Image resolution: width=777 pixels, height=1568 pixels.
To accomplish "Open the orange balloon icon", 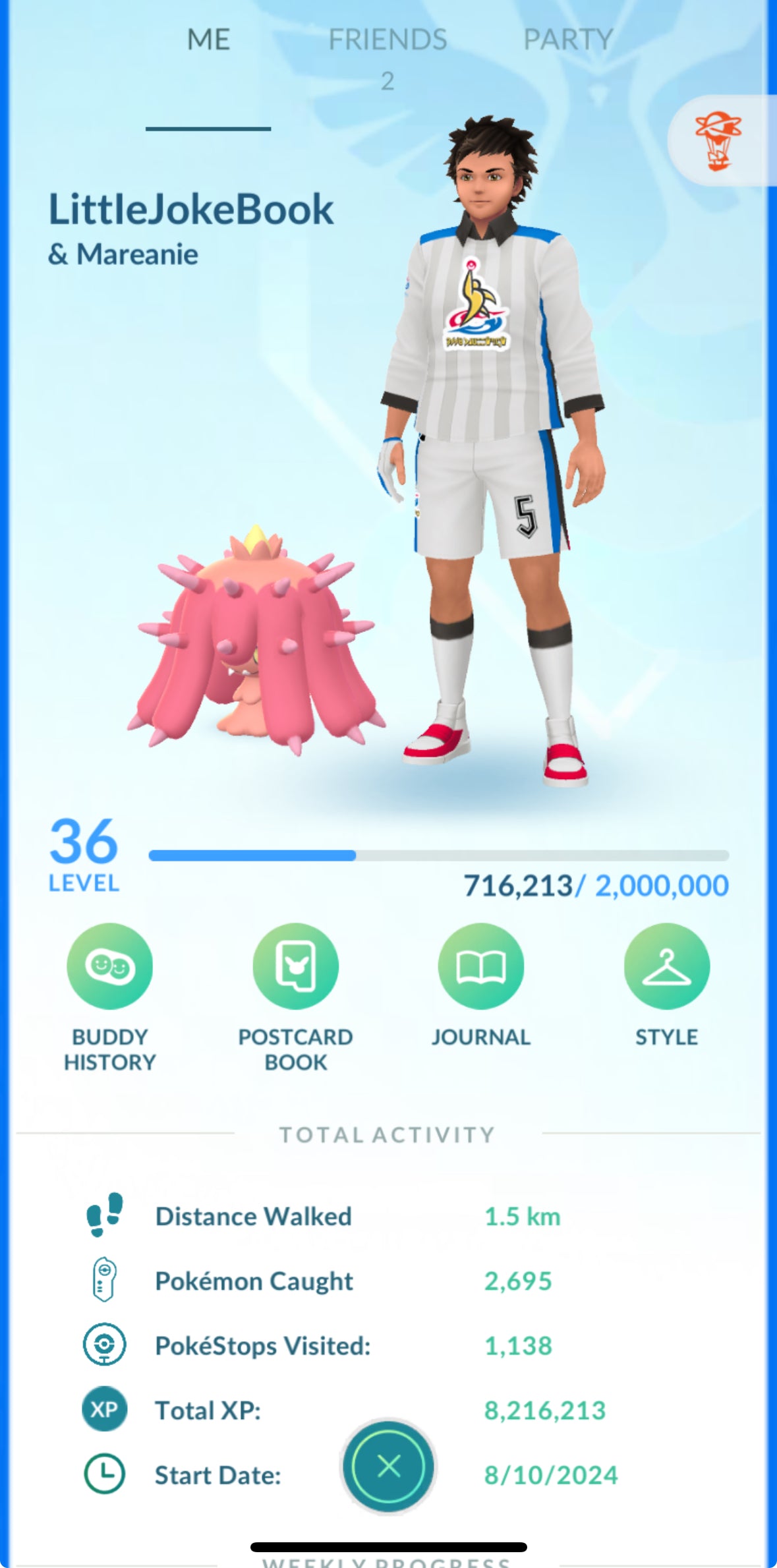I will [718, 141].
